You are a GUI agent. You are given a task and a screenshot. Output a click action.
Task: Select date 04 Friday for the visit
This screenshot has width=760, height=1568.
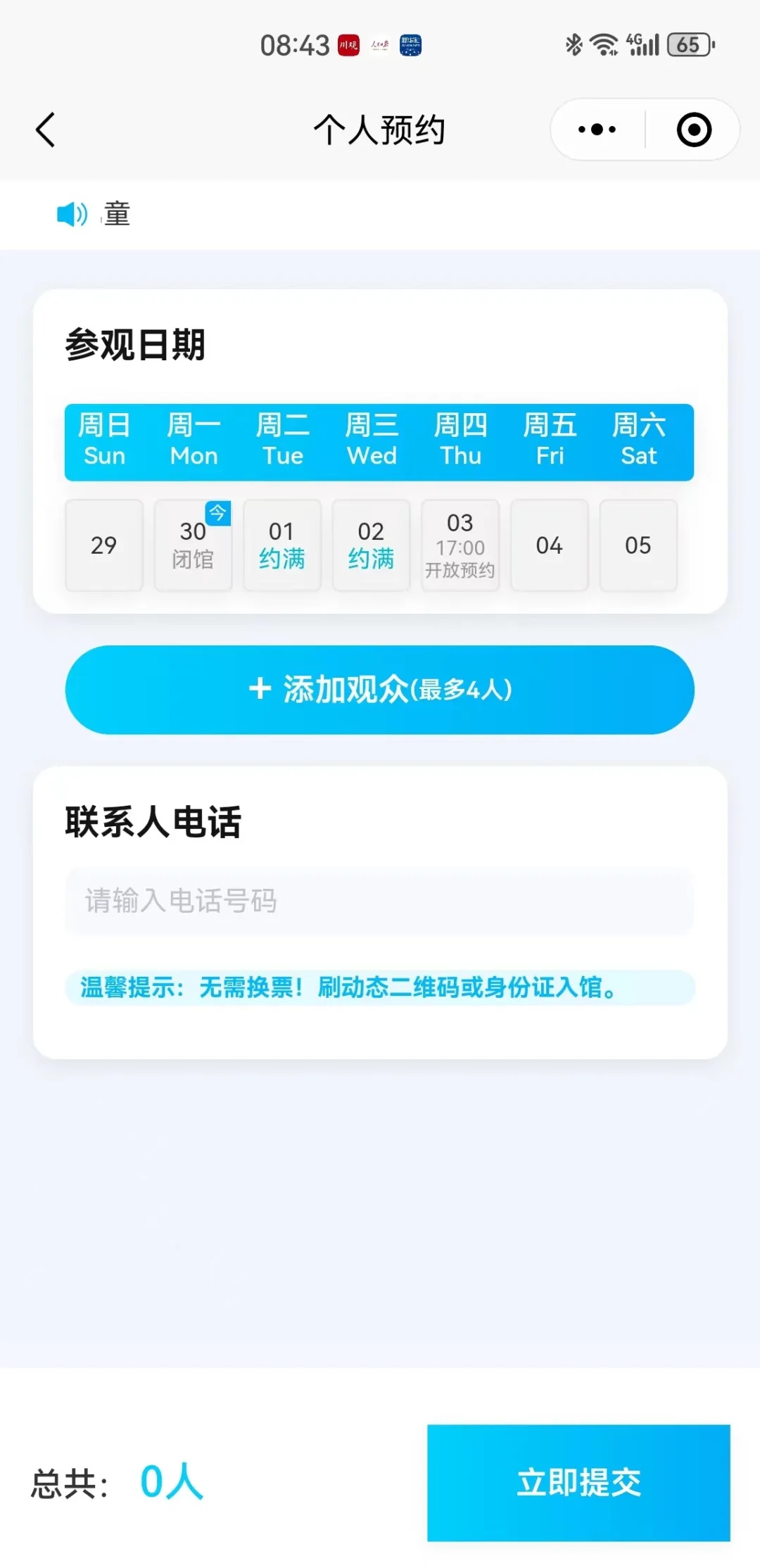click(x=550, y=545)
